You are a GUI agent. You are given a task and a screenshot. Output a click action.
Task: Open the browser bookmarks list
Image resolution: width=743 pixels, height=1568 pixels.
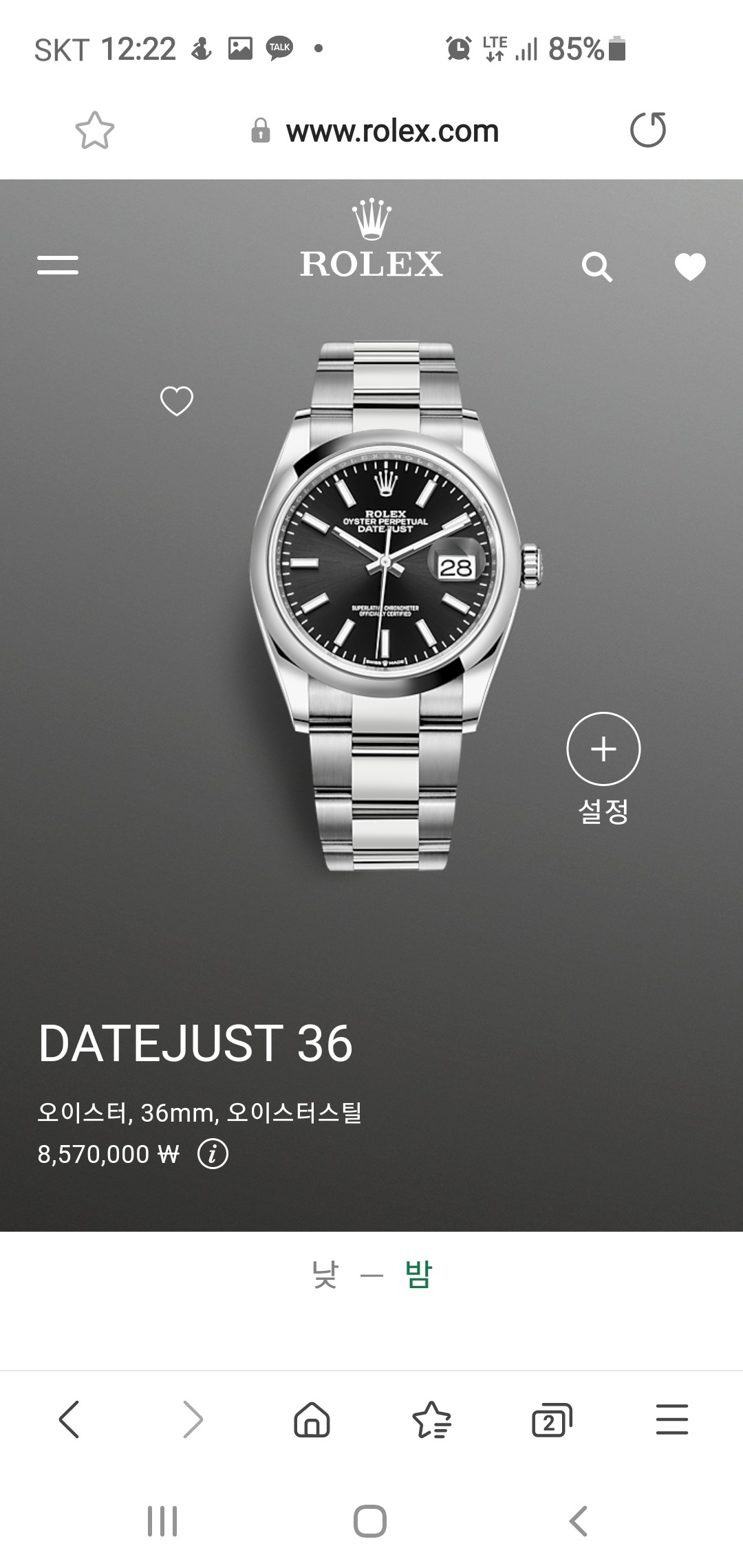coord(431,1419)
